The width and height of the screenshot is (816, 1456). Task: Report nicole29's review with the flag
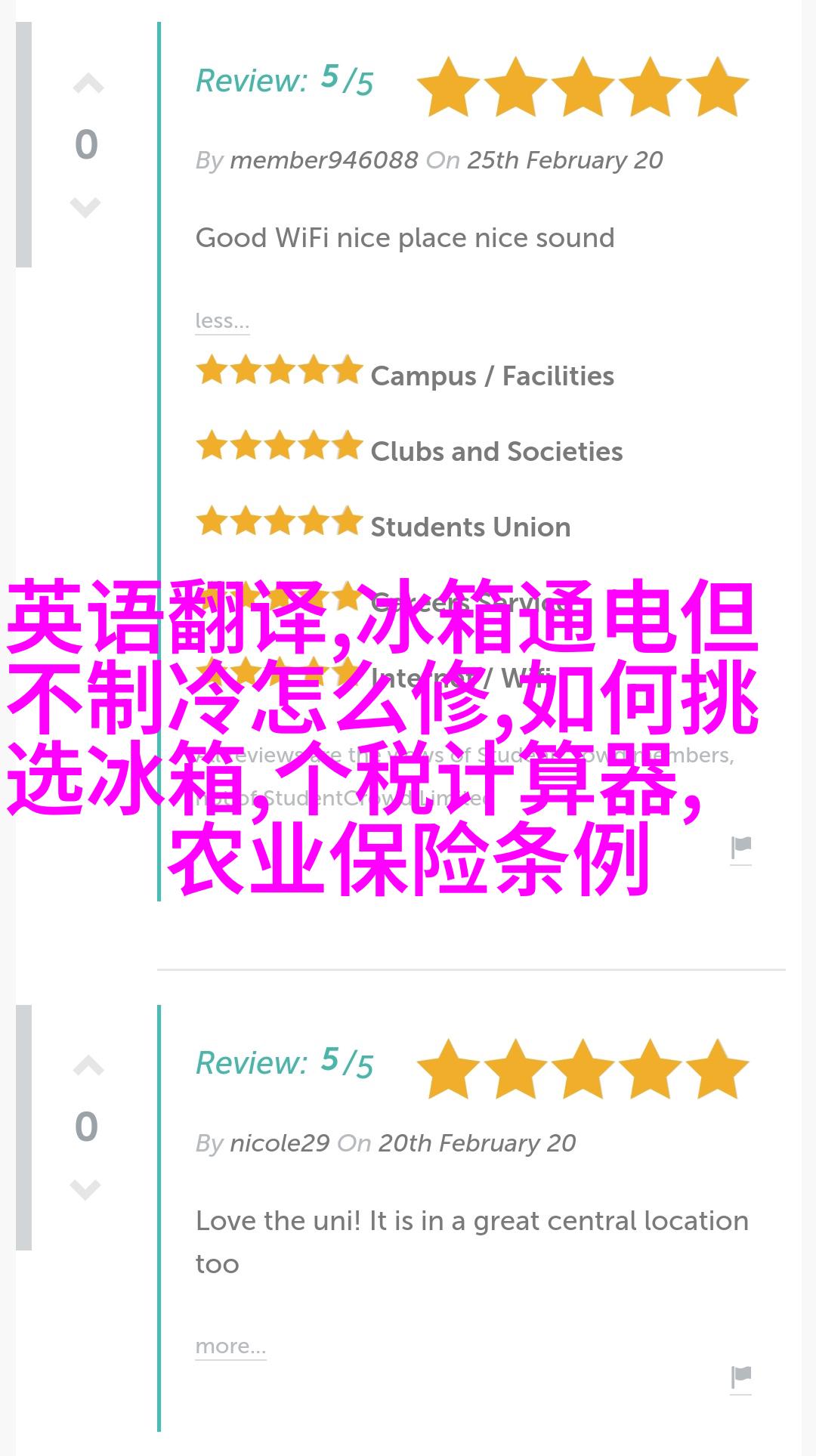click(x=740, y=1377)
